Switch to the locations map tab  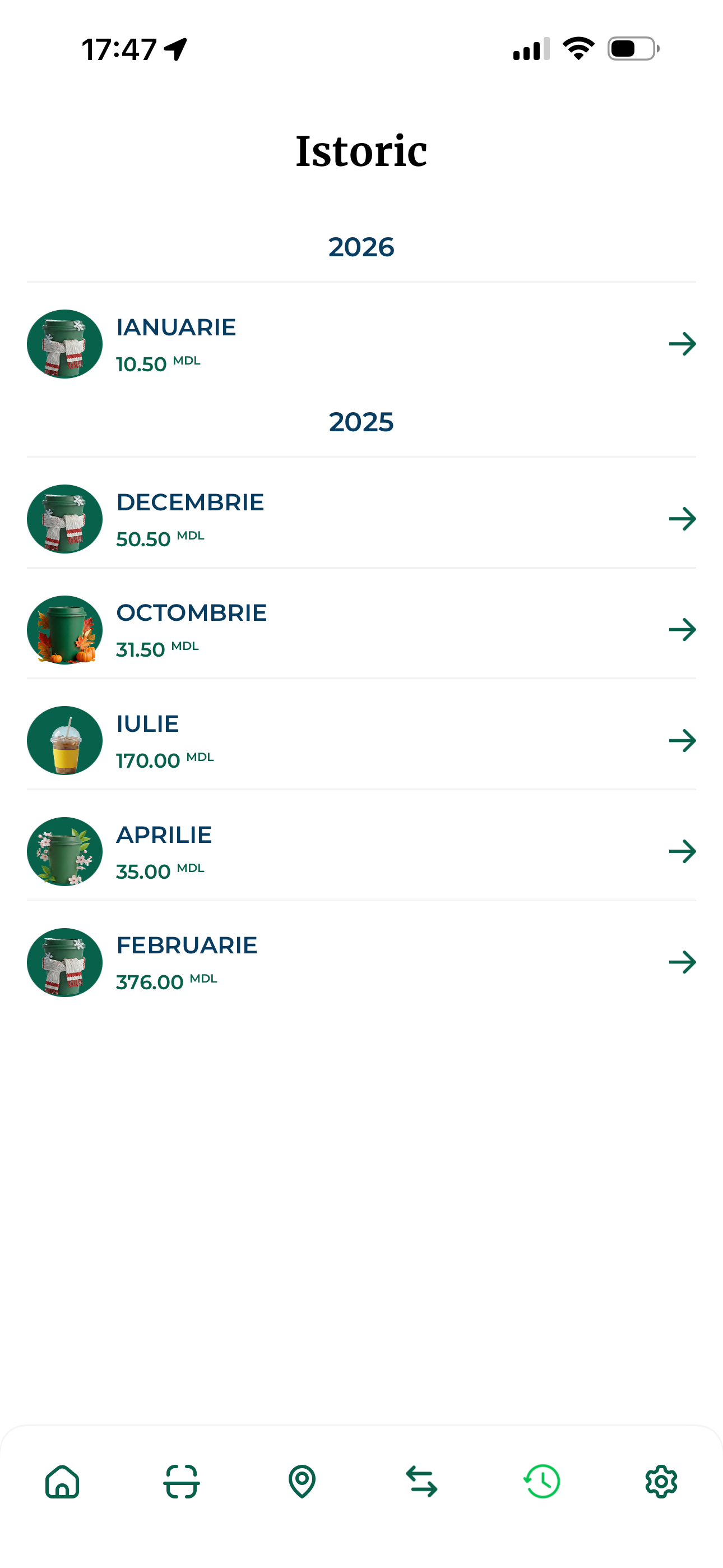click(302, 1481)
